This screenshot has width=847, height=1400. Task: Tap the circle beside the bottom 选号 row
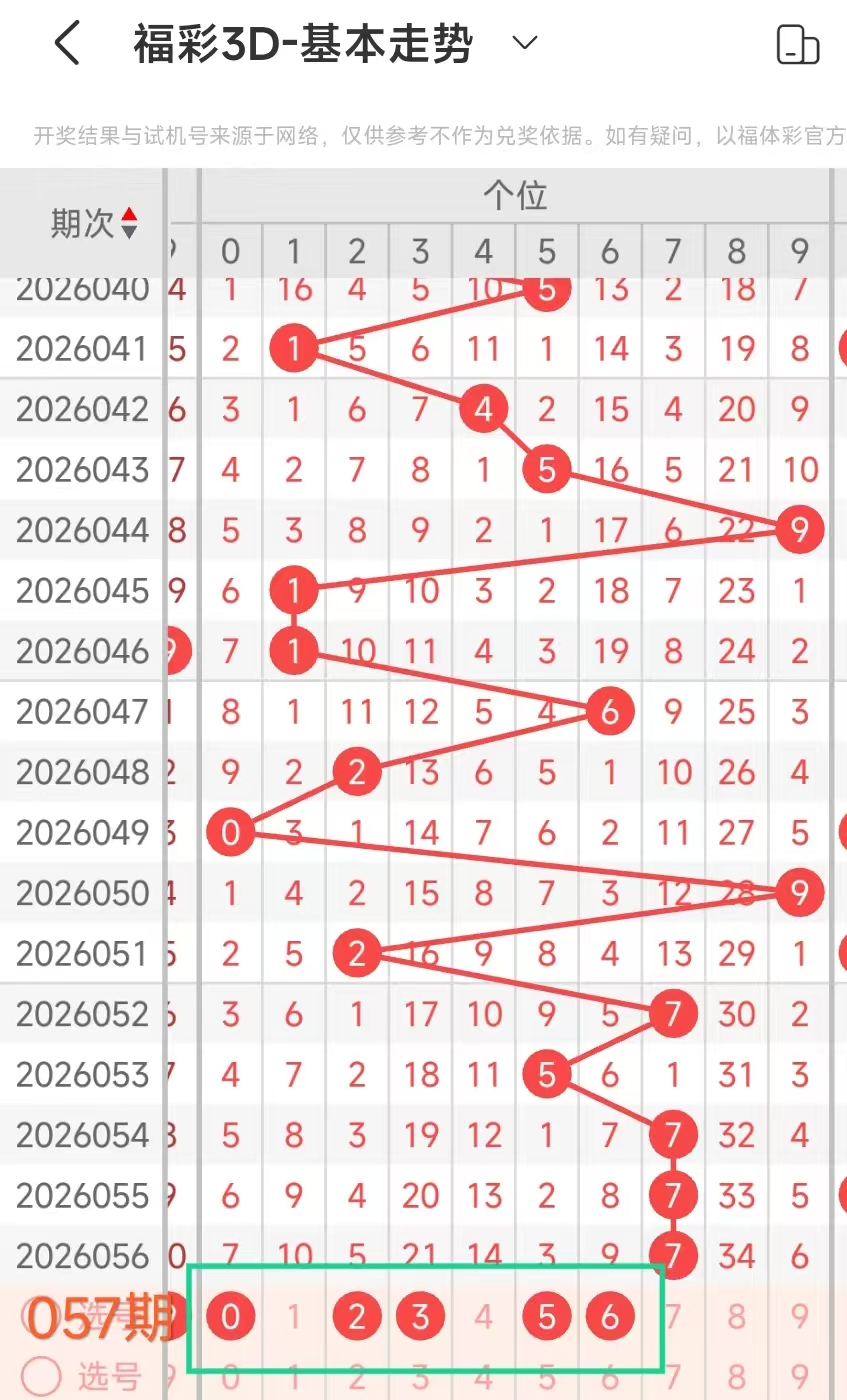(x=41, y=1378)
